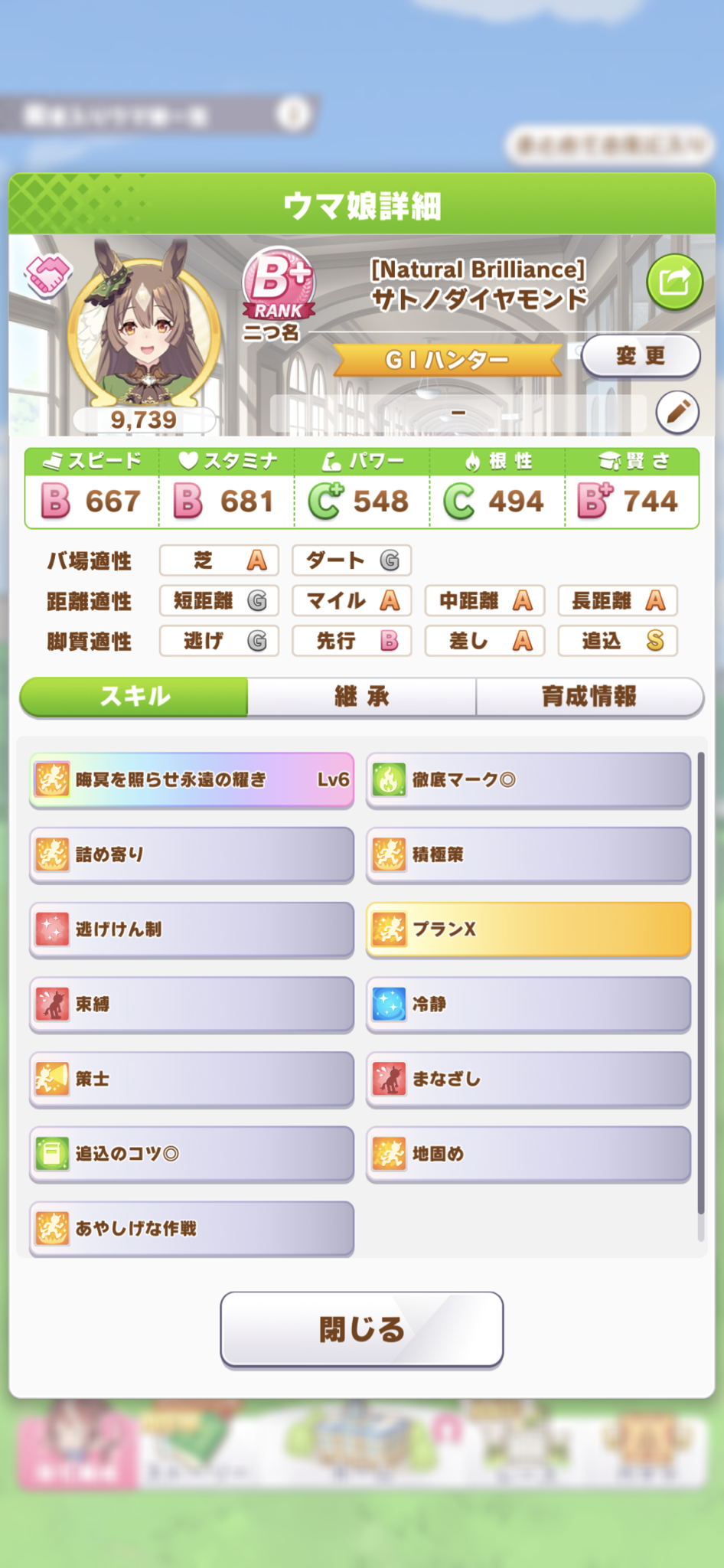The image size is (724, 1568).
Task: Open the 冷静 skill
Action: (528, 1004)
